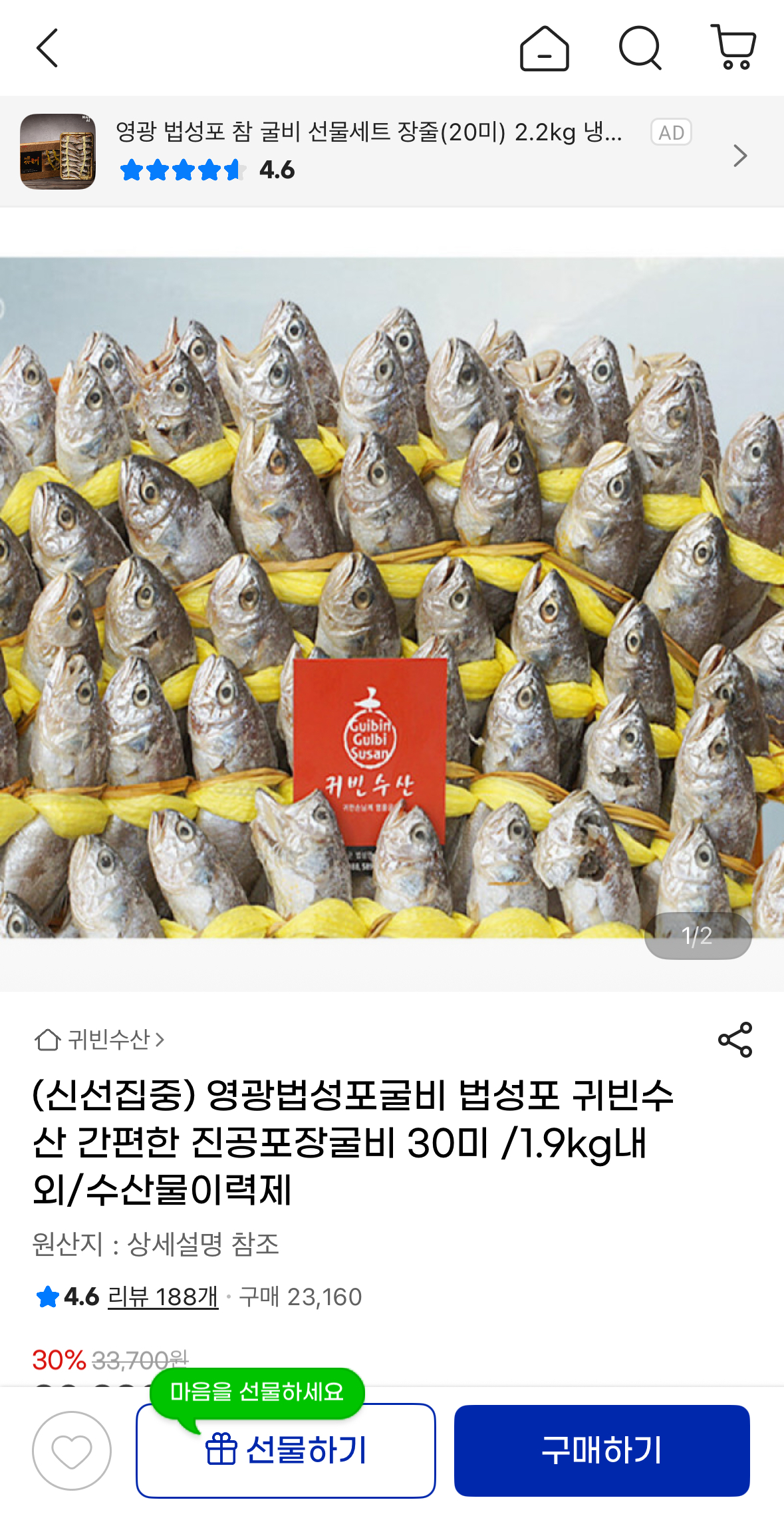This screenshot has height=1530, width=784.
Task: Add product to wishlist with heart
Action: 72,1450
